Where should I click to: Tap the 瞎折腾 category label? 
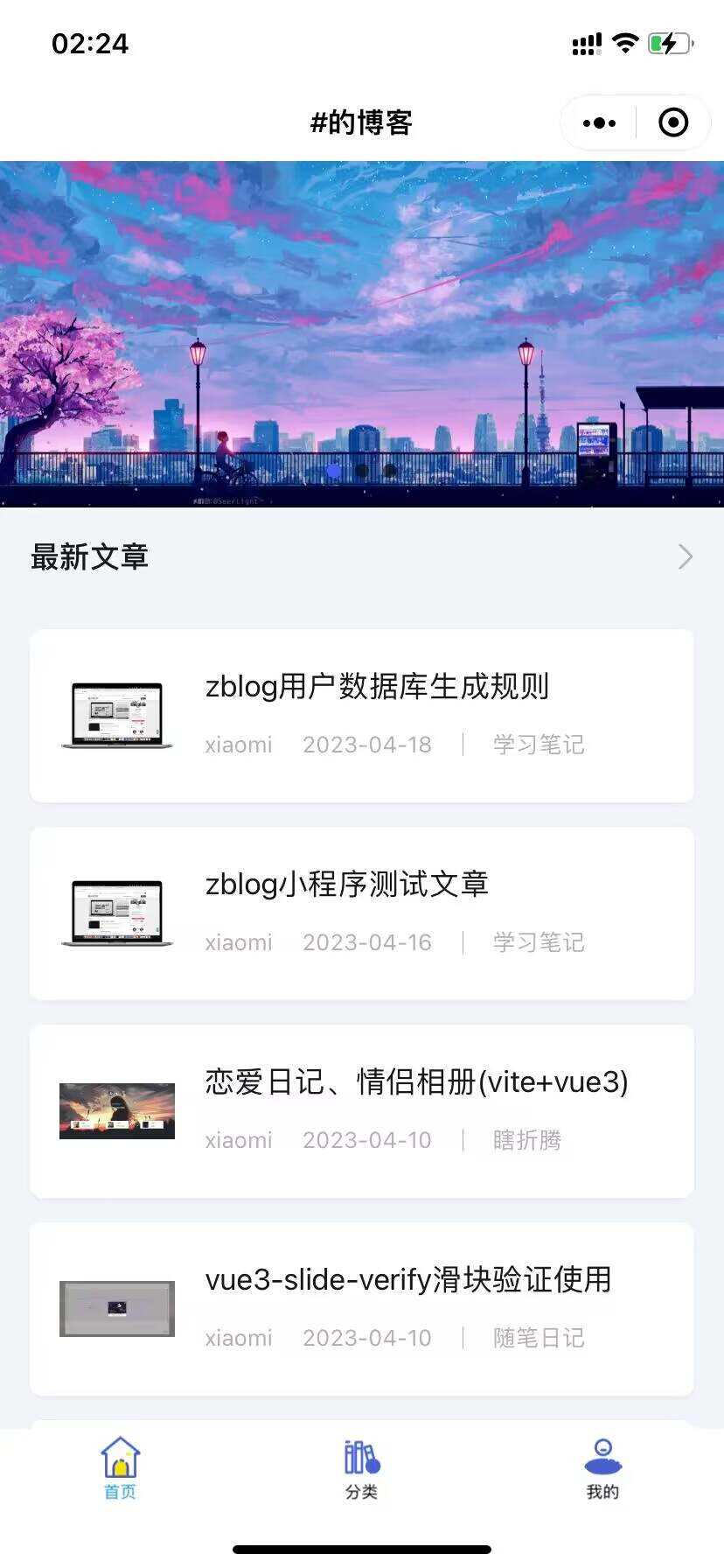pos(528,1140)
